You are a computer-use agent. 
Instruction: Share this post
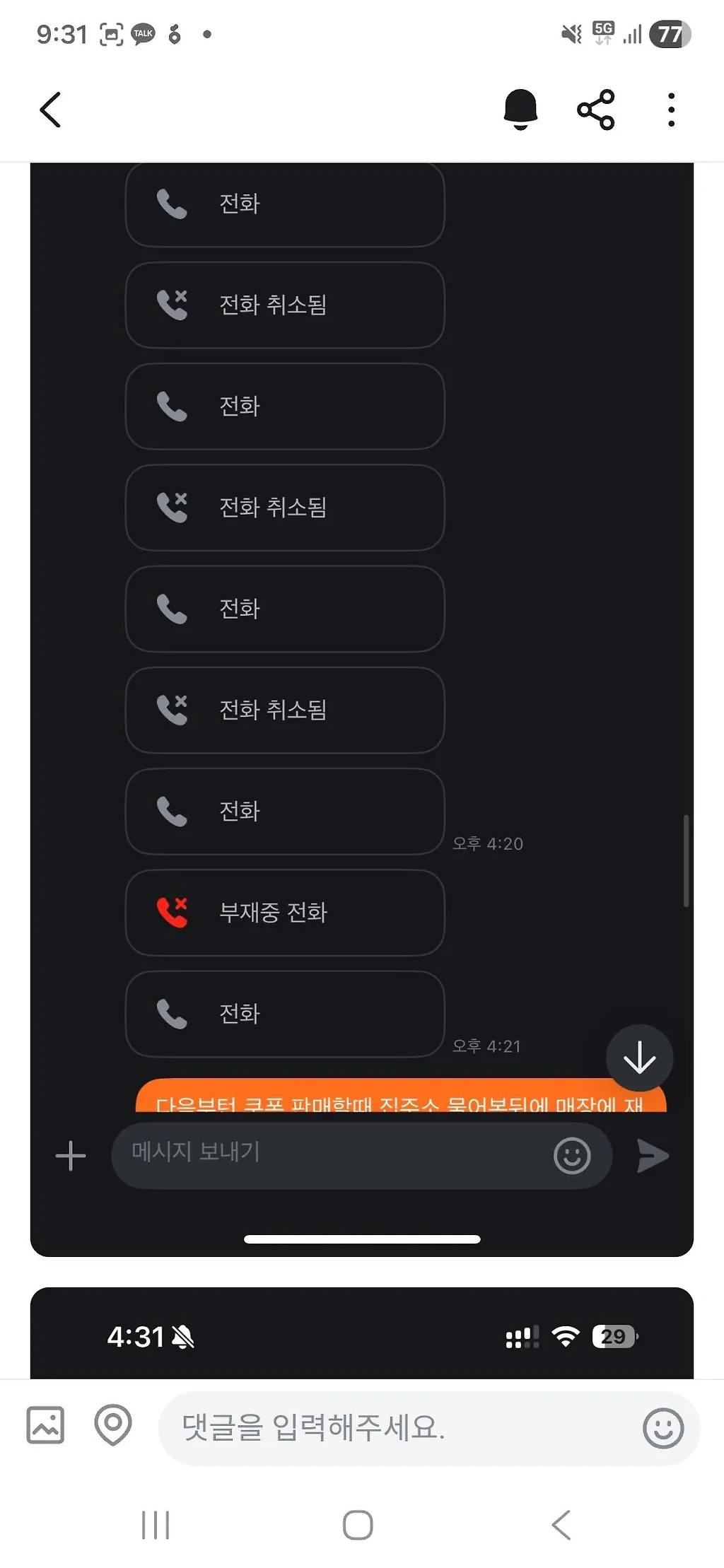pyautogui.click(x=596, y=110)
